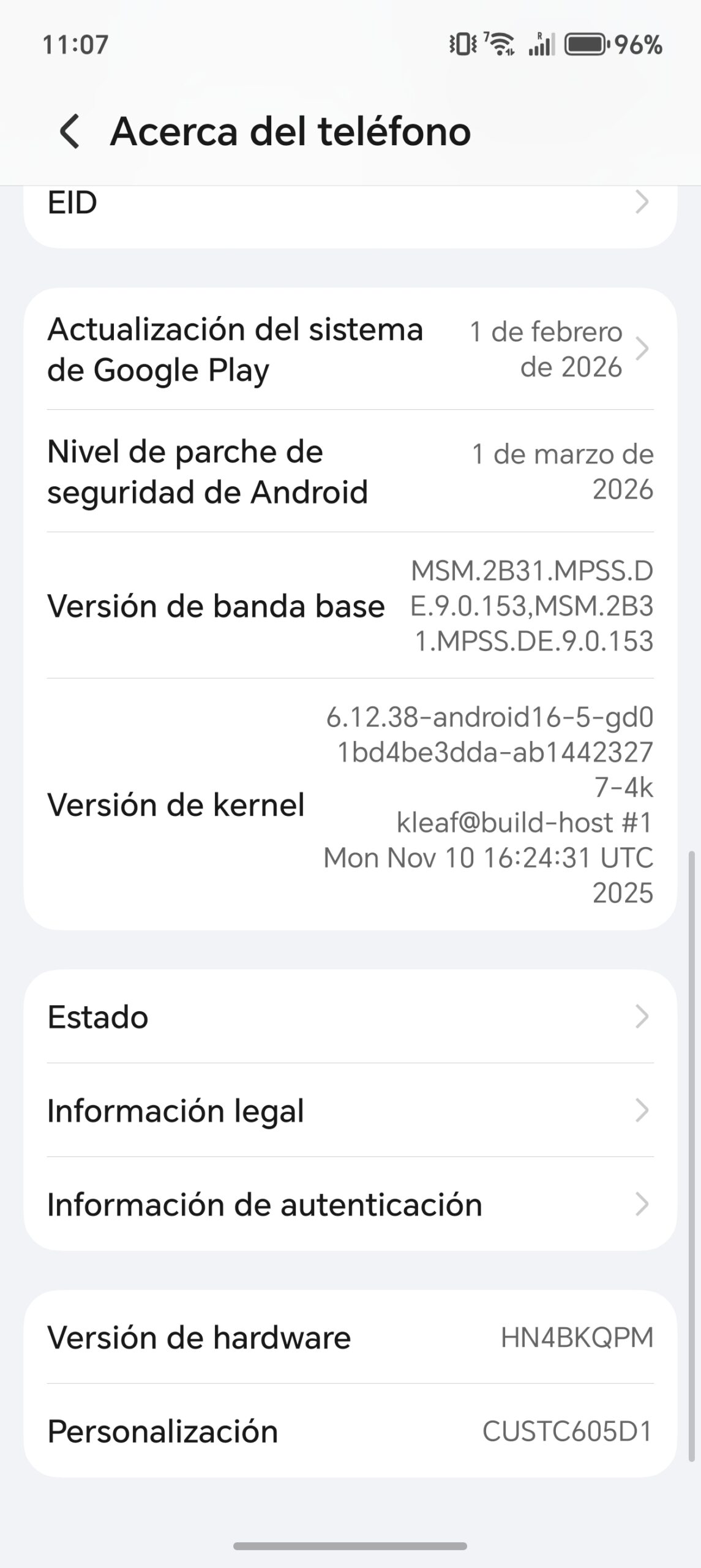701x1568 pixels.
Task: Tap Nivel de parche de seguridad row
Action: 350,472
